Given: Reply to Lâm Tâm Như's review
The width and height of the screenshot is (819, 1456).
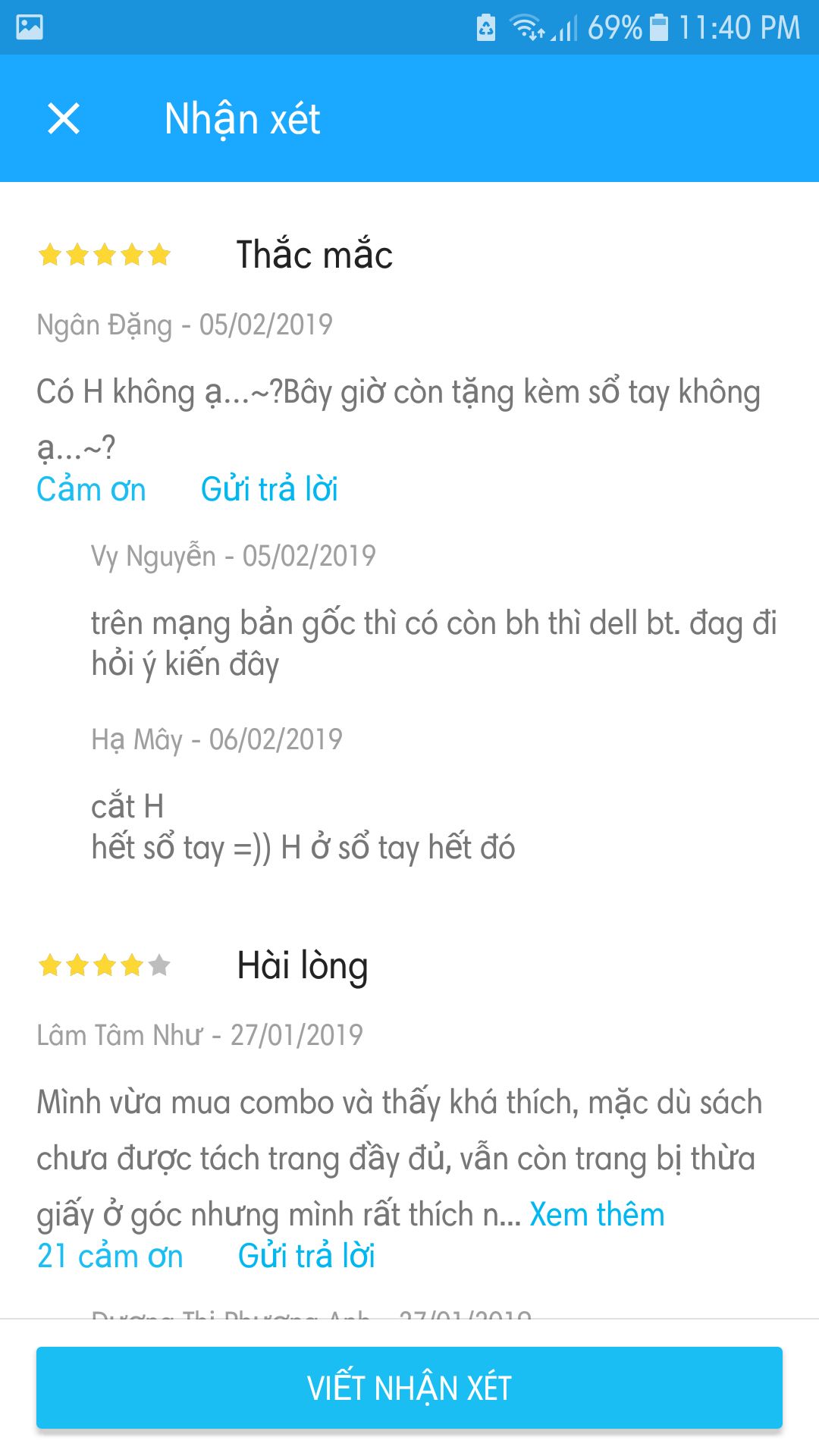Looking at the screenshot, I should (x=306, y=1256).
